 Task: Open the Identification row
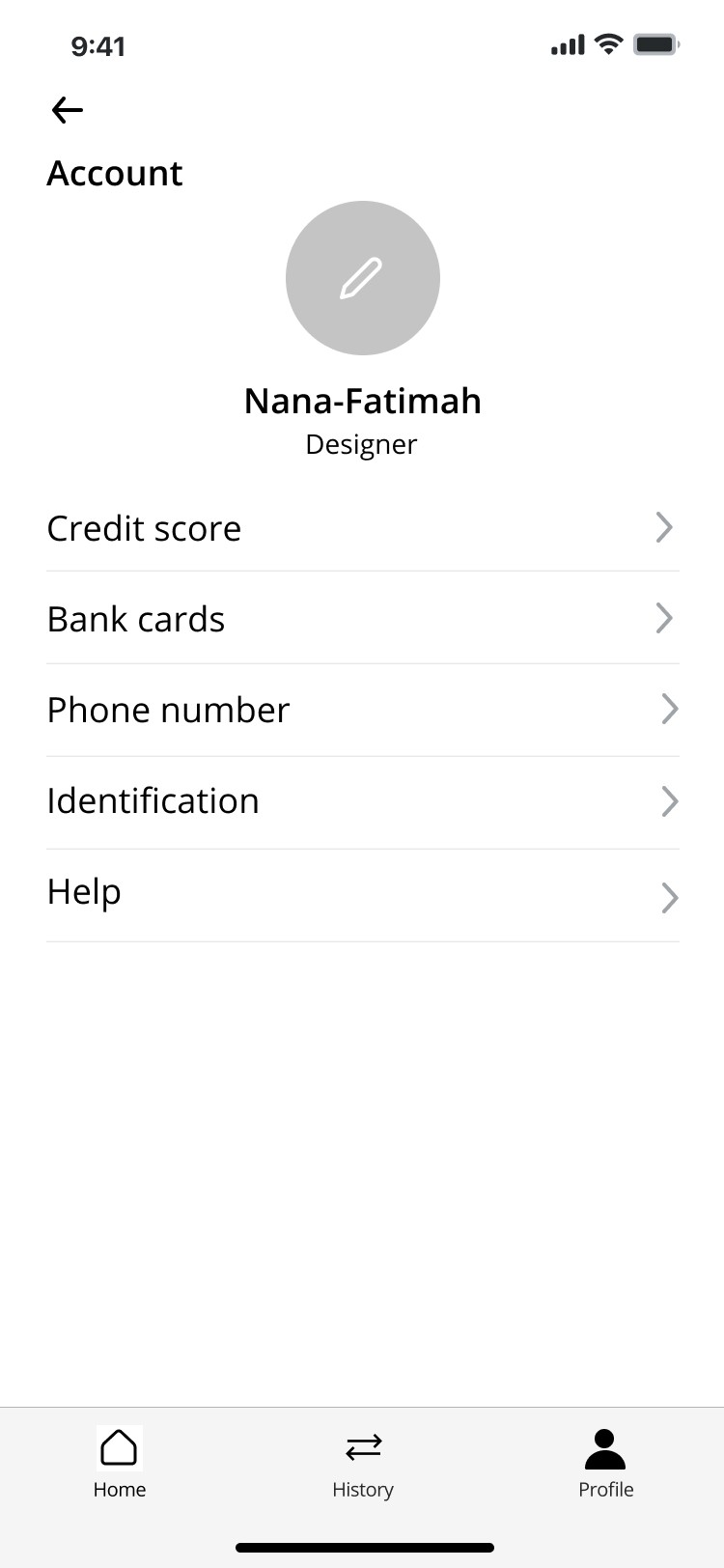[x=363, y=801]
